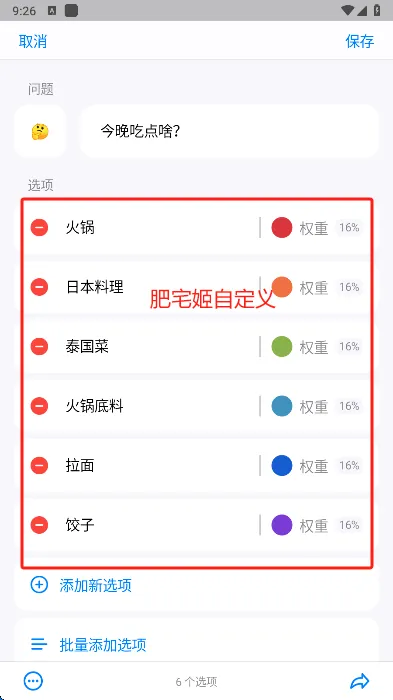Edit the 16% weight for 拉面

click(x=349, y=466)
